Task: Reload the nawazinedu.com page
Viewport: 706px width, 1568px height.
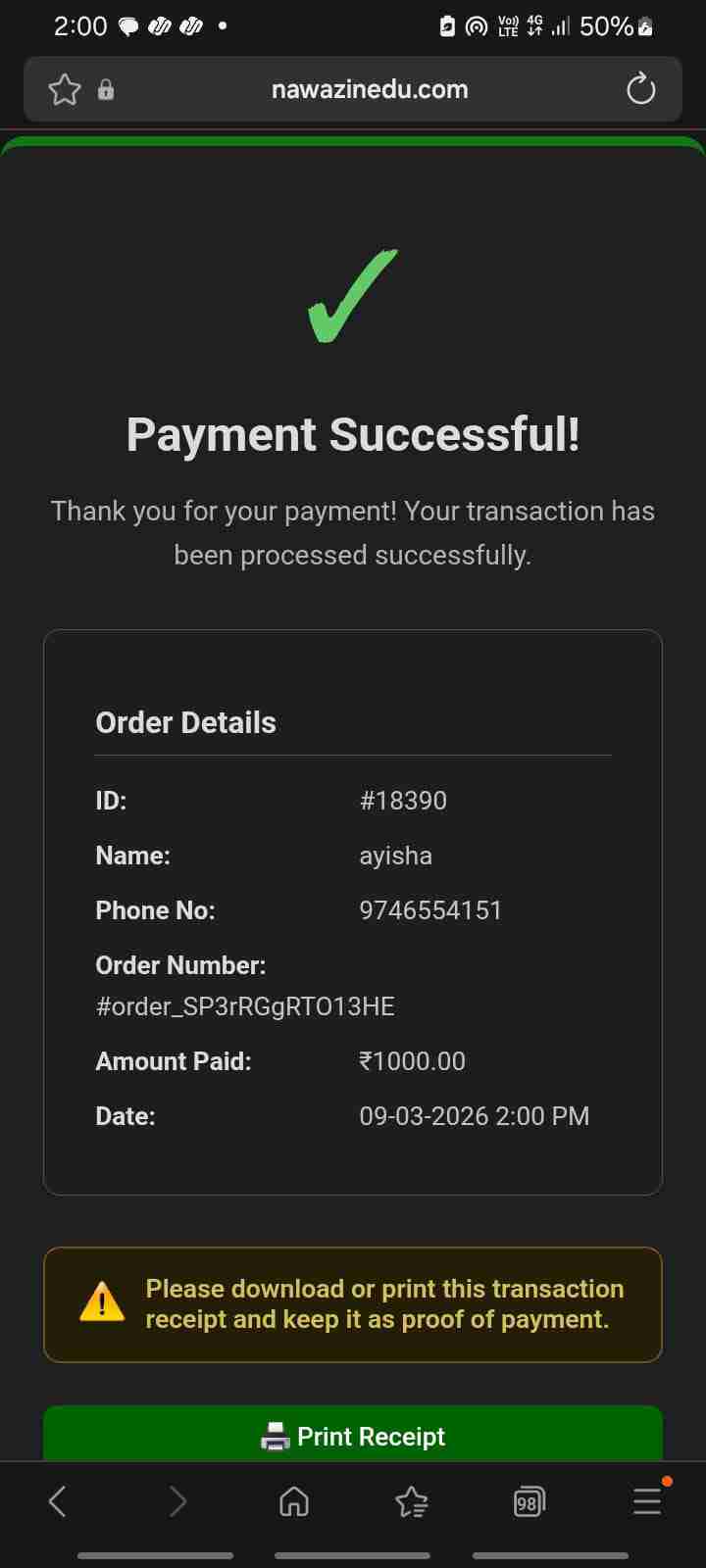Action: (640, 89)
